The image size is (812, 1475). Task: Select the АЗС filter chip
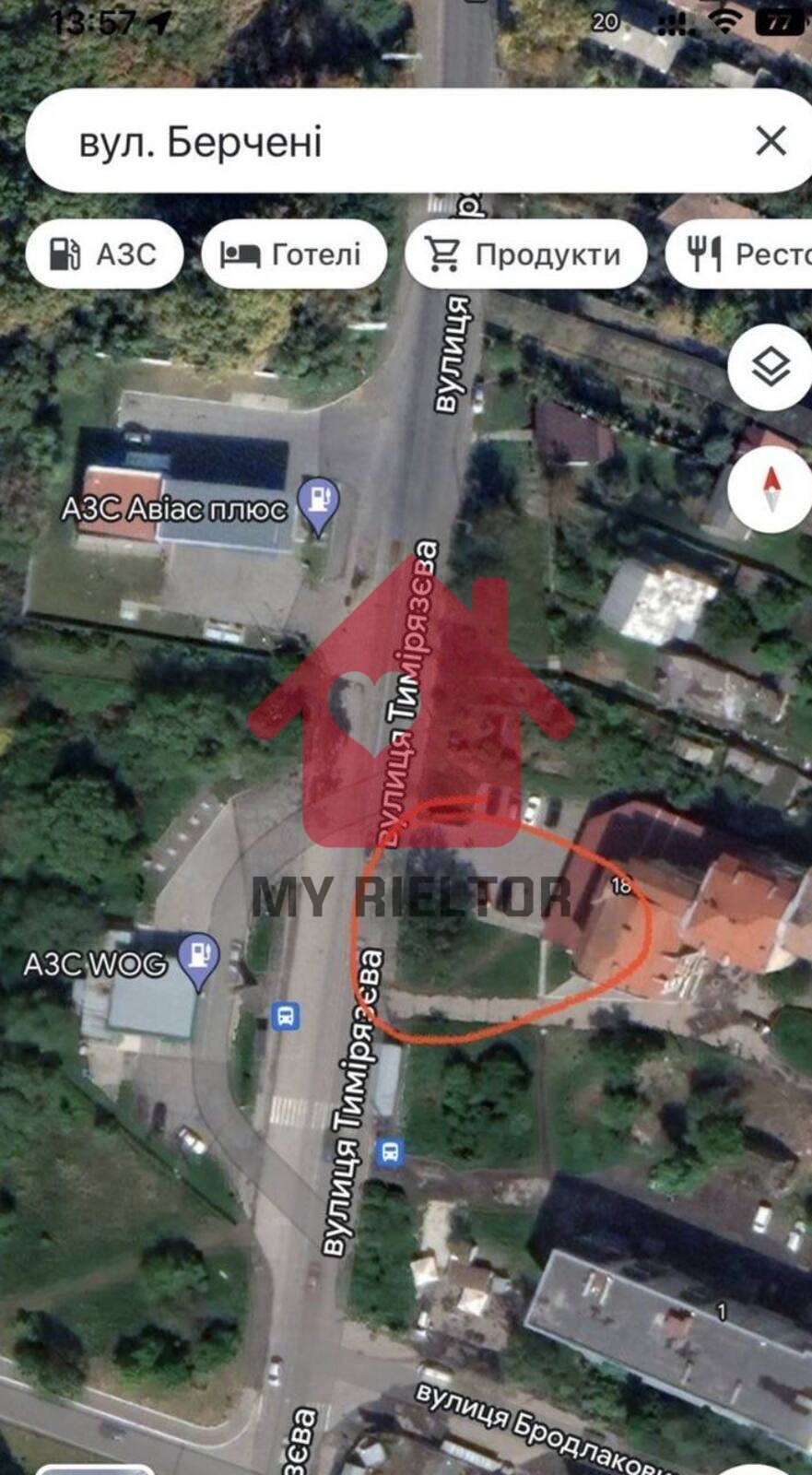[x=104, y=254]
